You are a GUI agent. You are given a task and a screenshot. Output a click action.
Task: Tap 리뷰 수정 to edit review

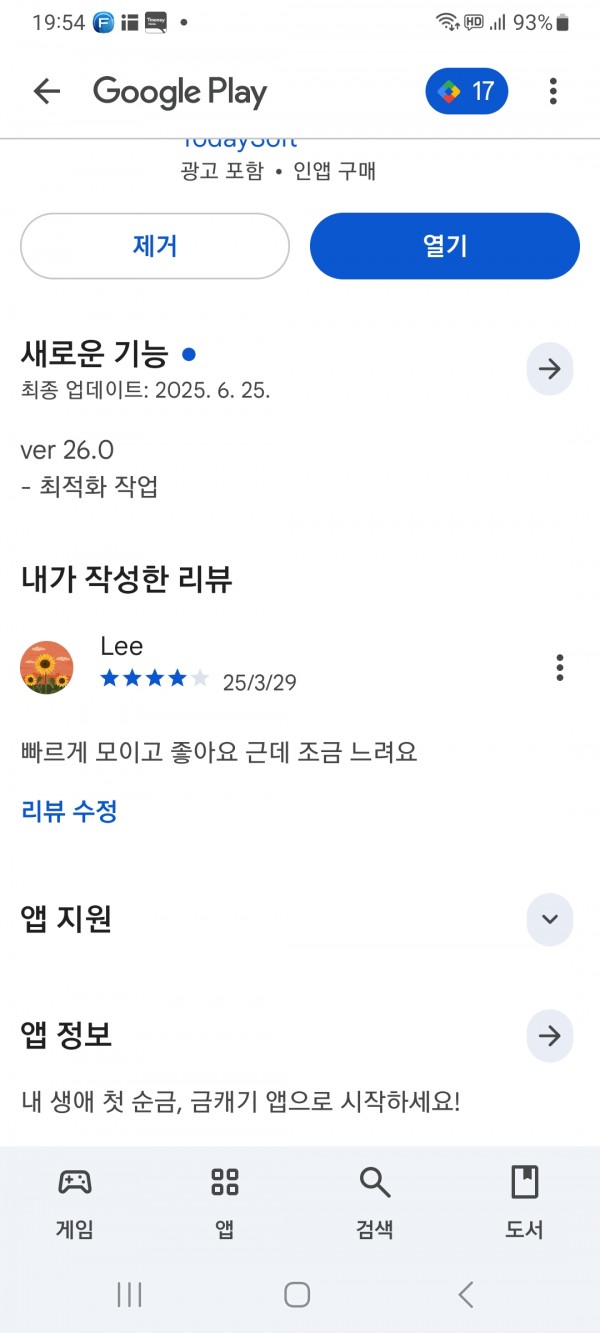70,811
